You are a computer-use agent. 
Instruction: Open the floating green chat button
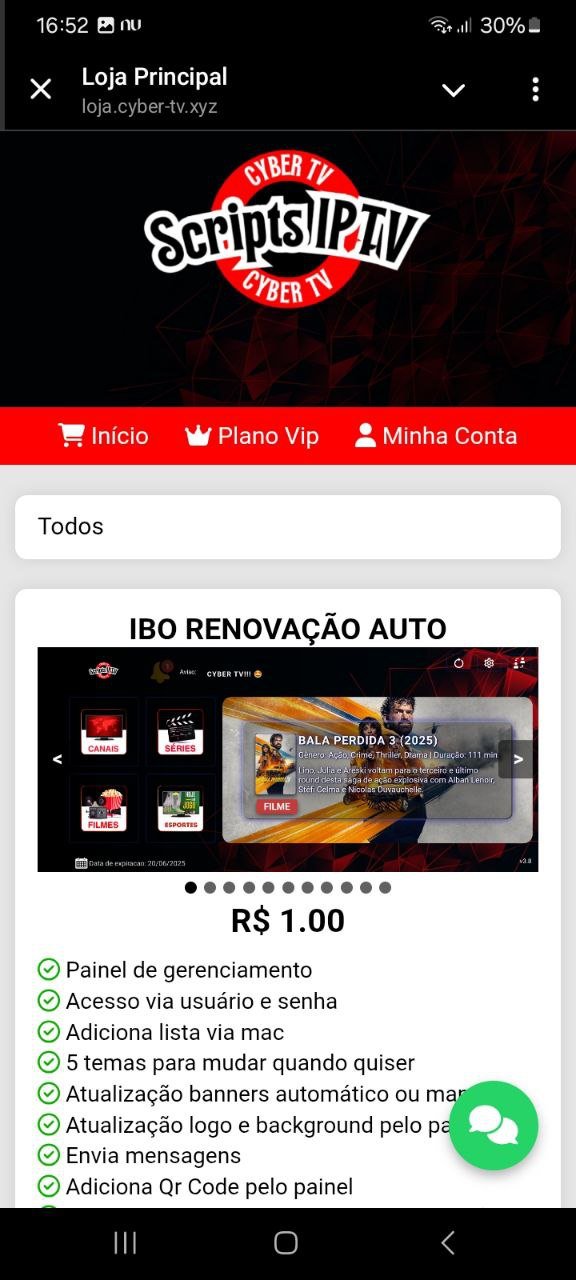(494, 1126)
